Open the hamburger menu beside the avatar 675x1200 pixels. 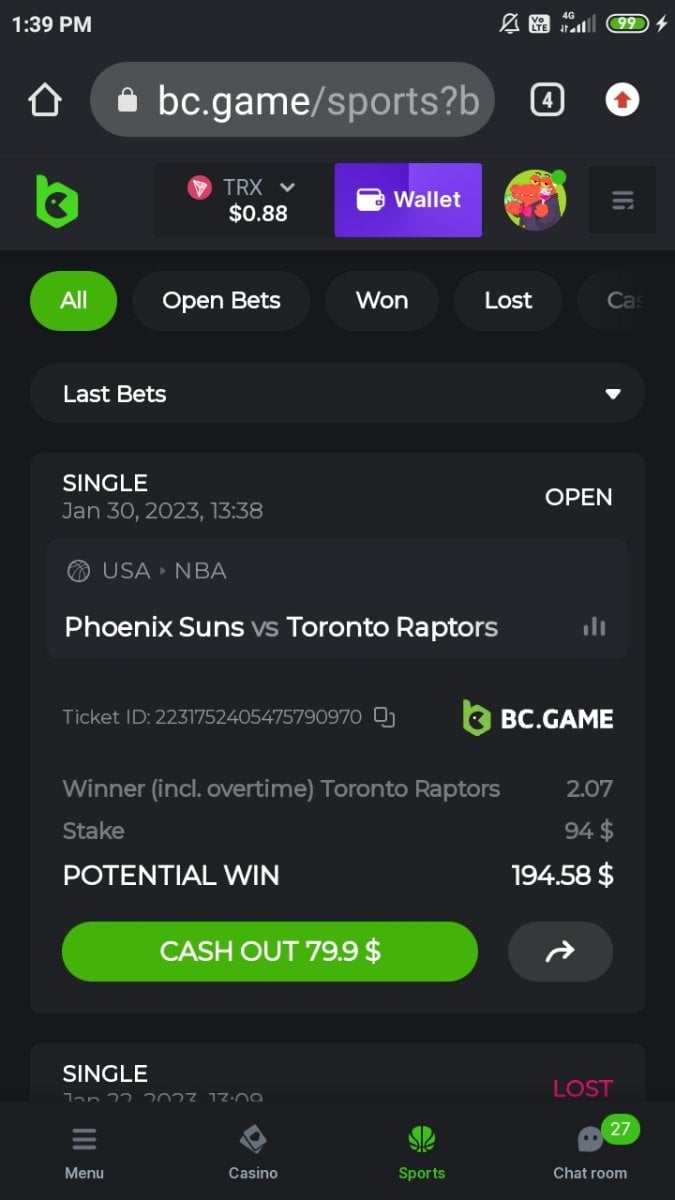[622, 201]
